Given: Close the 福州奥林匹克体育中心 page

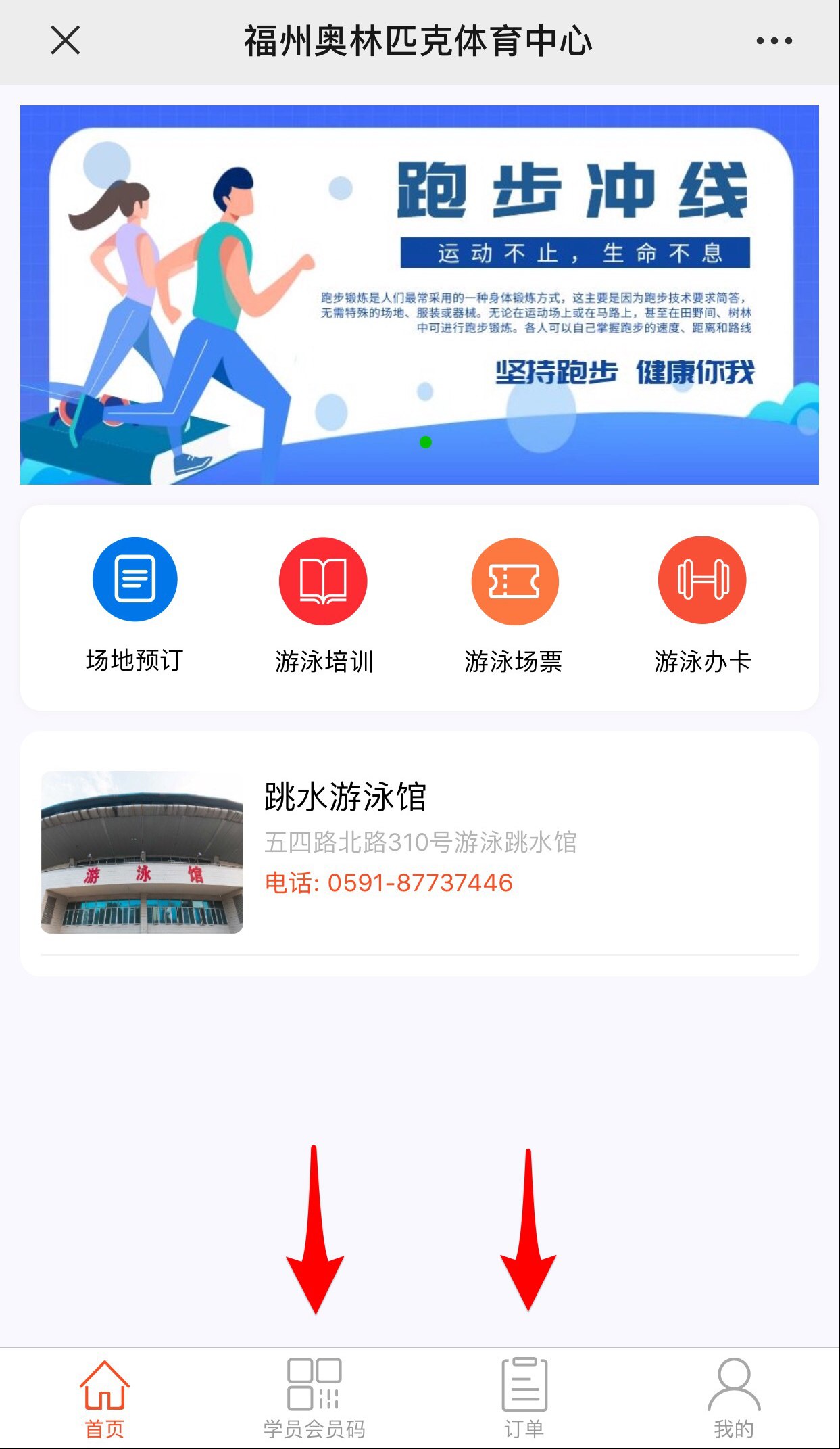Looking at the screenshot, I should coord(66,41).
